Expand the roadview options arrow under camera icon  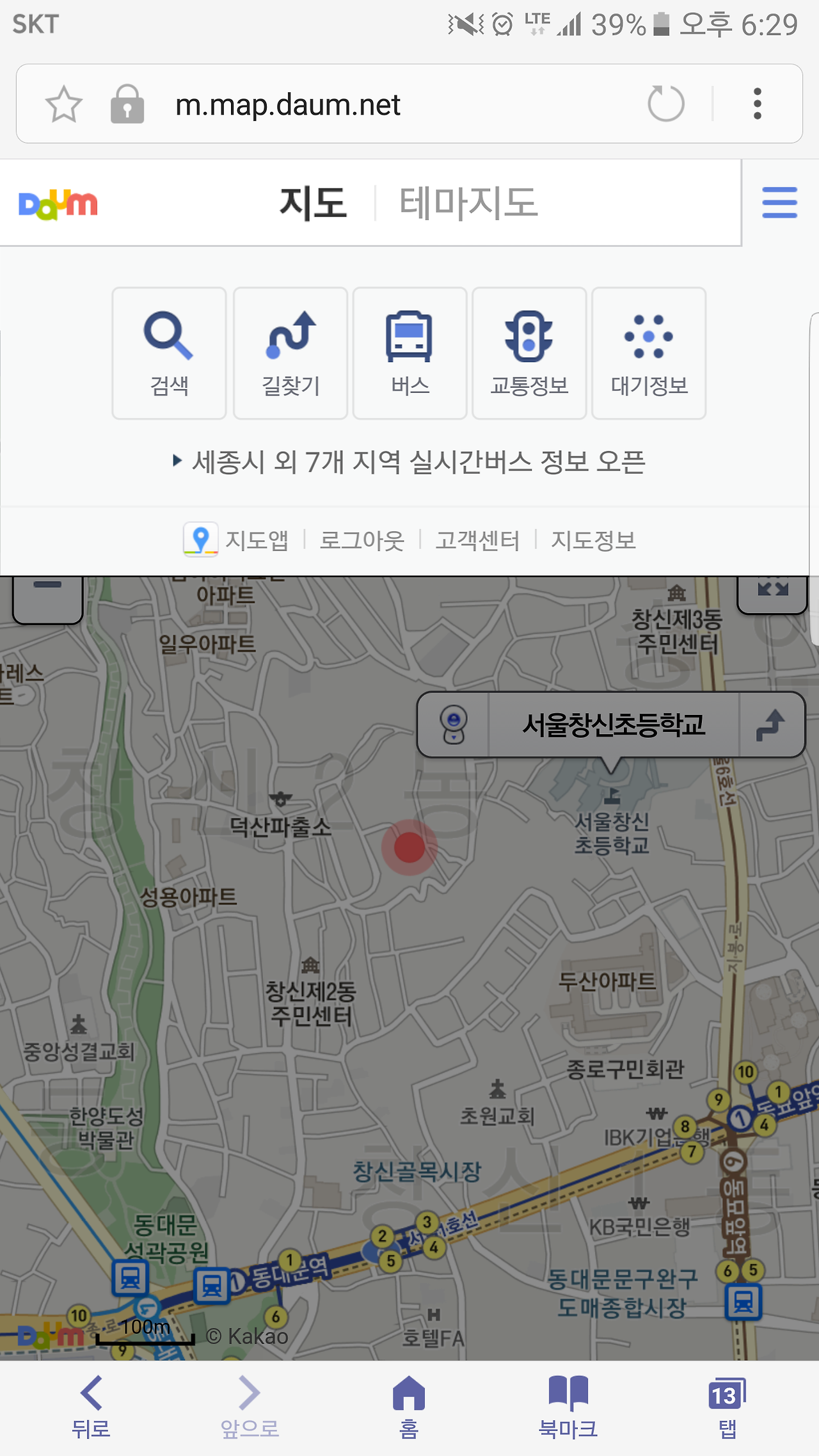(454, 739)
